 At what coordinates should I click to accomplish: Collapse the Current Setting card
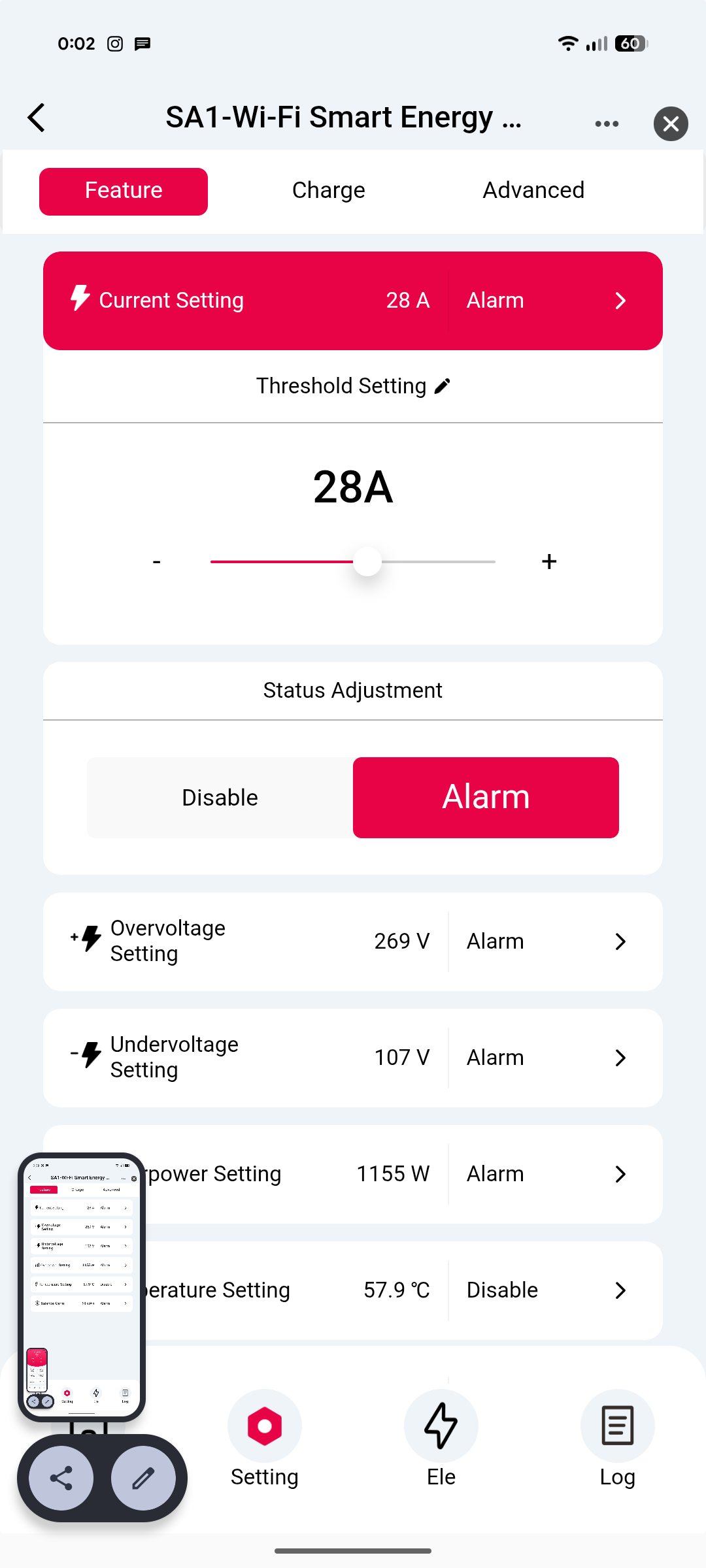[353, 301]
